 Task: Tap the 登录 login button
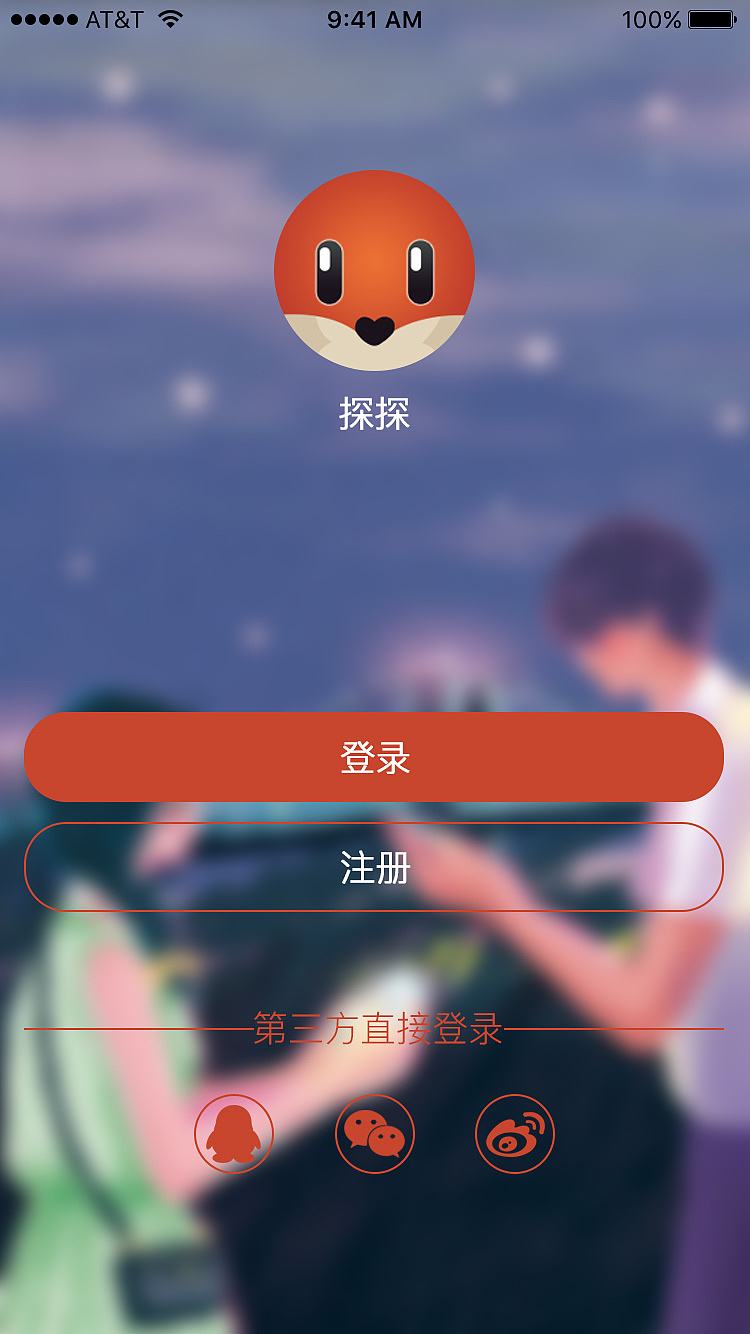click(x=374, y=757)
